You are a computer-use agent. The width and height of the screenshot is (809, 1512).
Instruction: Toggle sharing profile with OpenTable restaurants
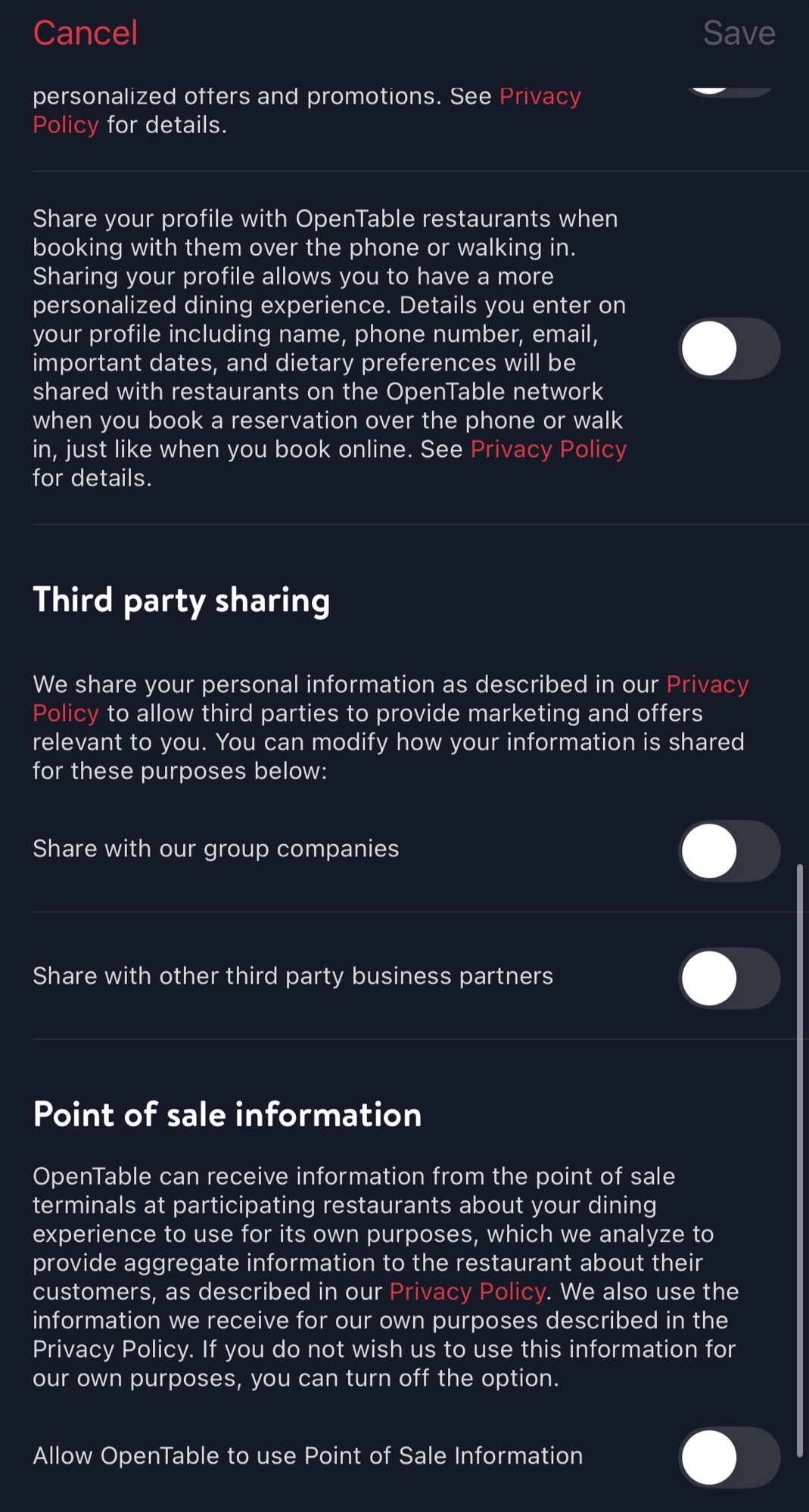coord(729,349)
